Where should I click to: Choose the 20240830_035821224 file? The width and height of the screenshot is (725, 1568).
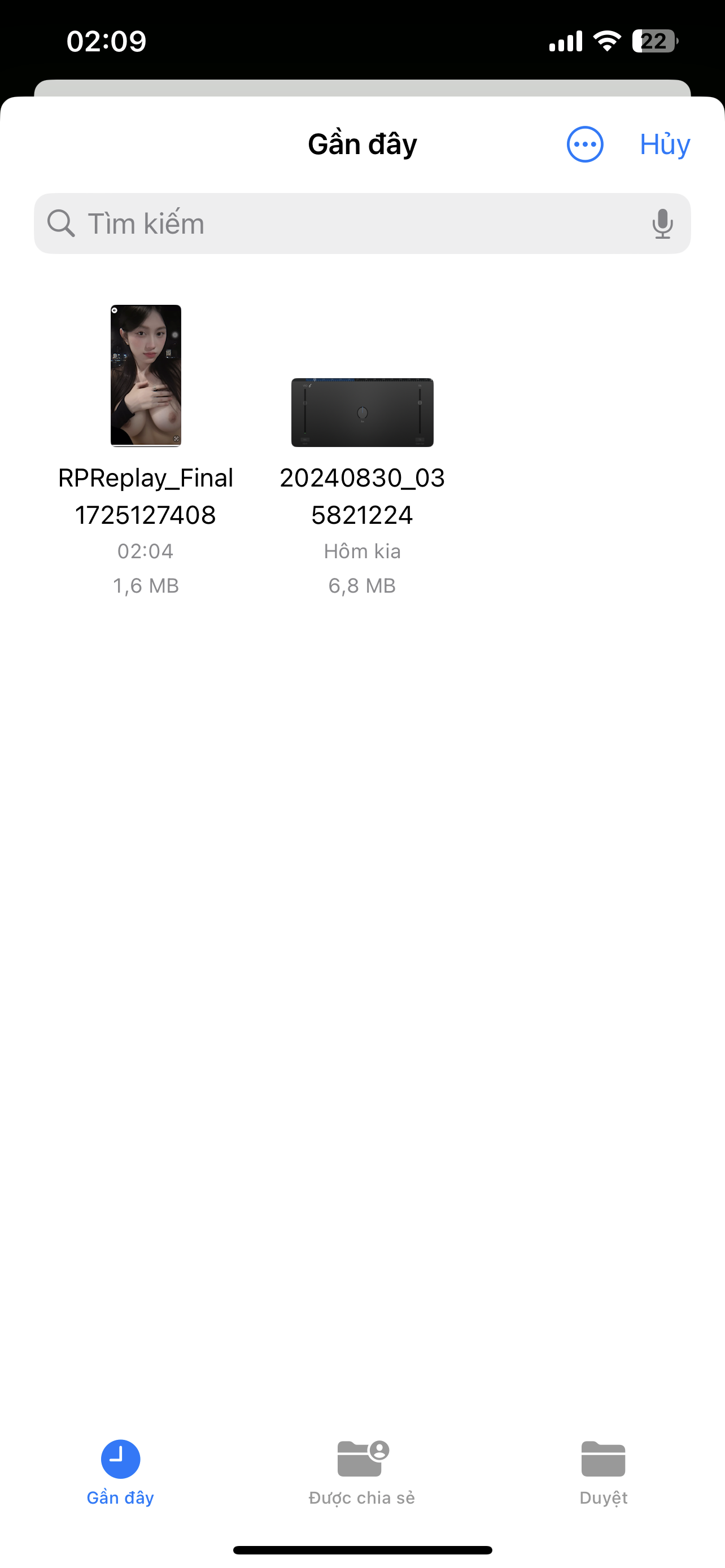click(x=362, y=413)
